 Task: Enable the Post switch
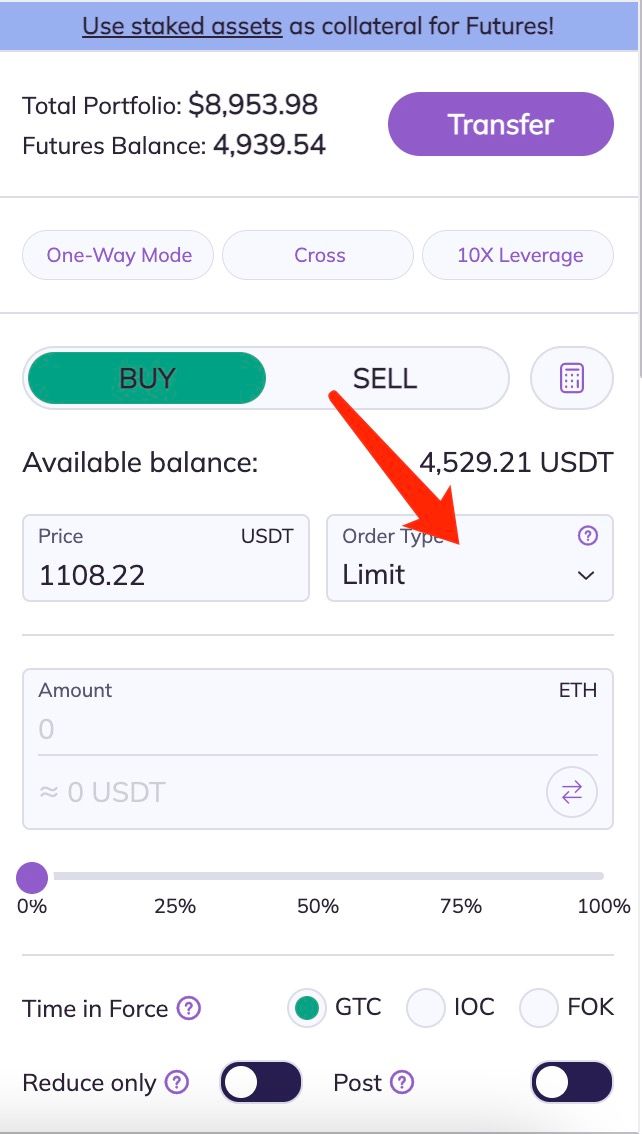coord(572,1083)
